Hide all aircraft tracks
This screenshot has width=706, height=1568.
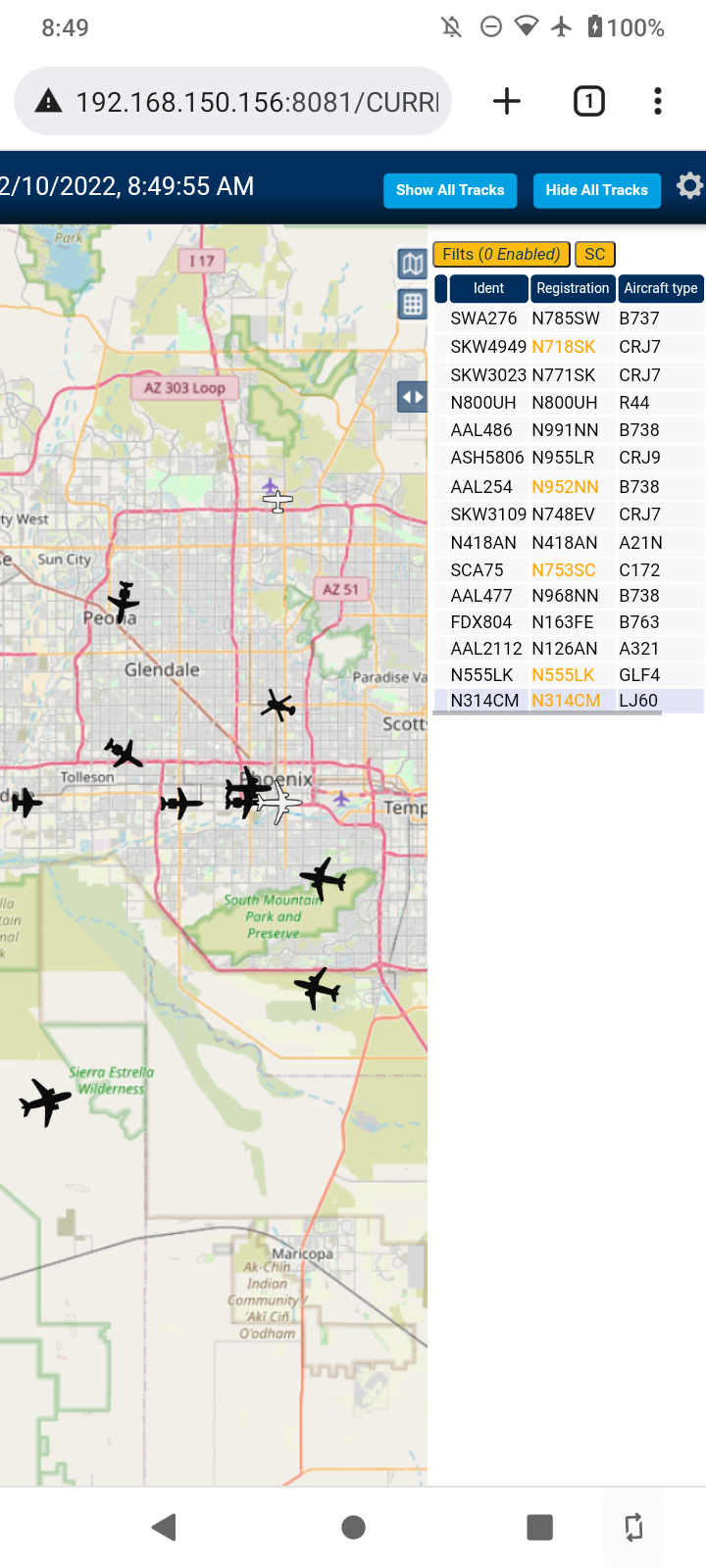point(596,190)
